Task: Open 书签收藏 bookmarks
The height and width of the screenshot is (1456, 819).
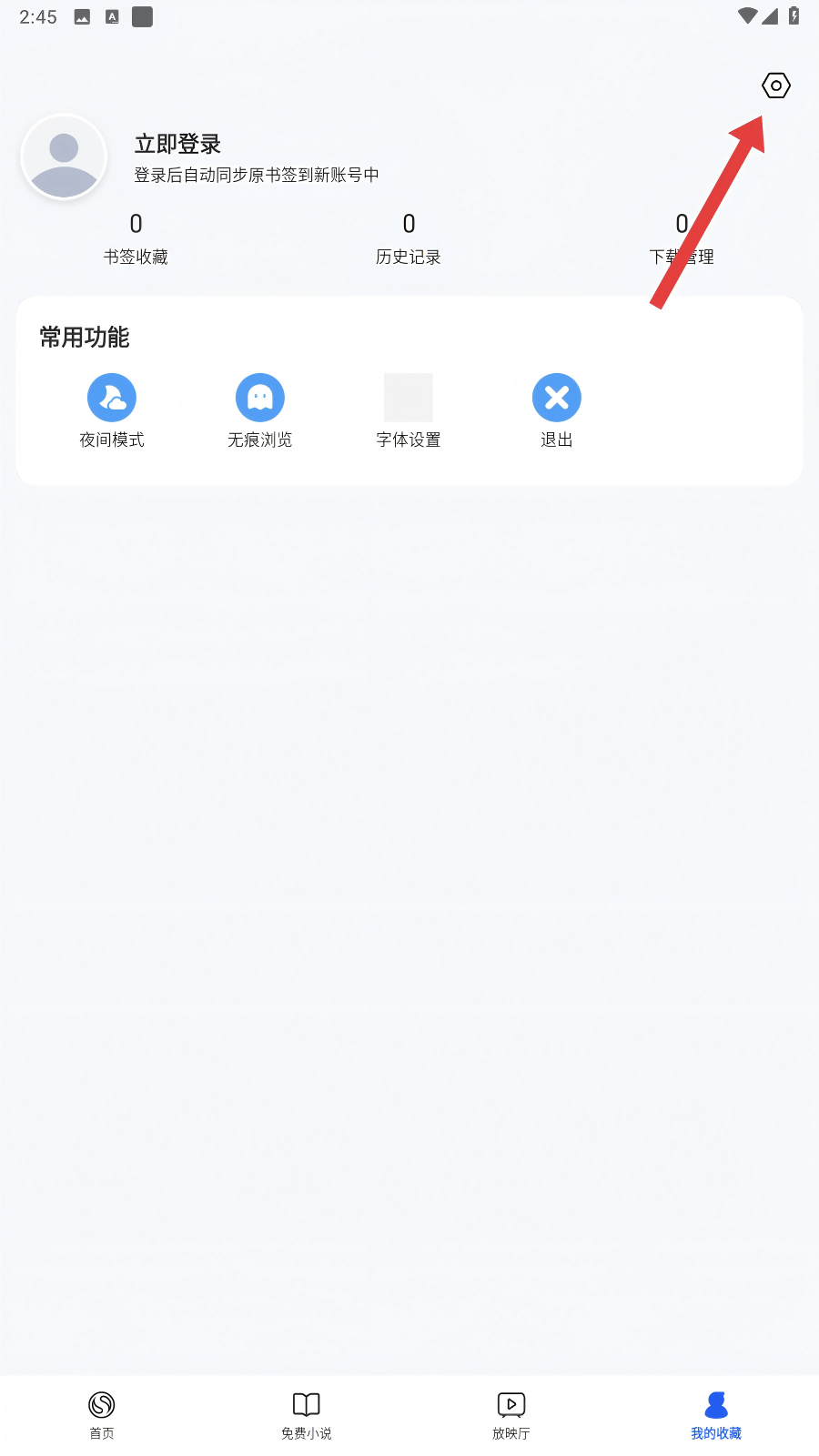Action: pos(136,238)
